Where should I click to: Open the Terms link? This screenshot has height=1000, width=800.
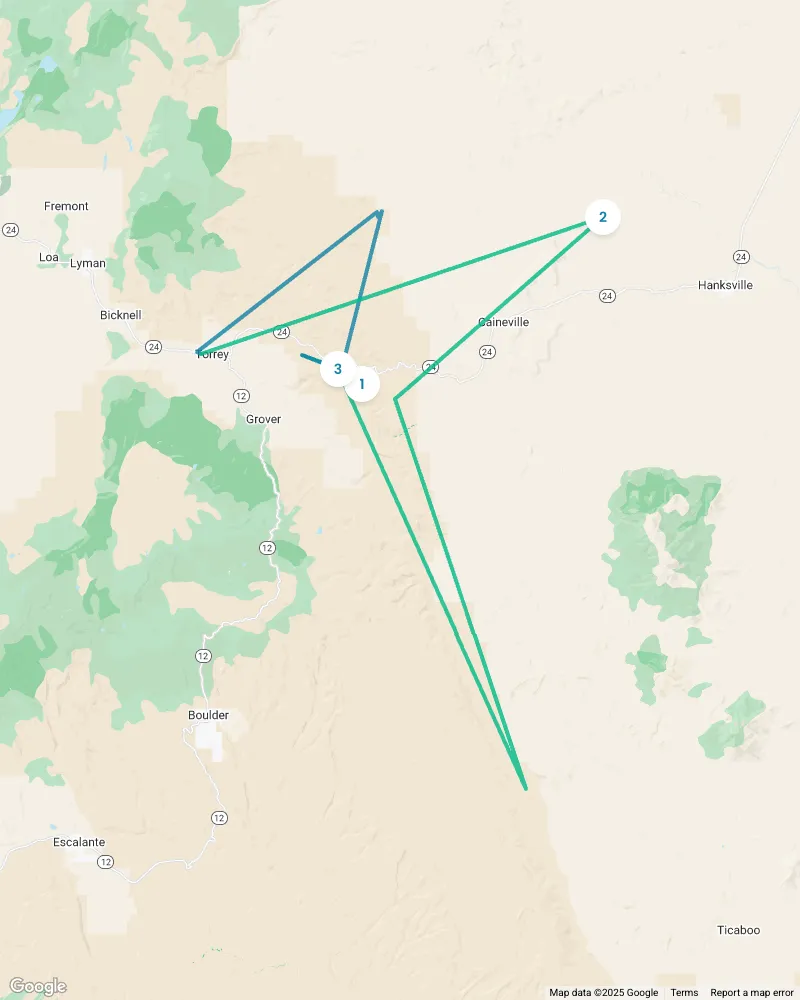click(684, 992)
